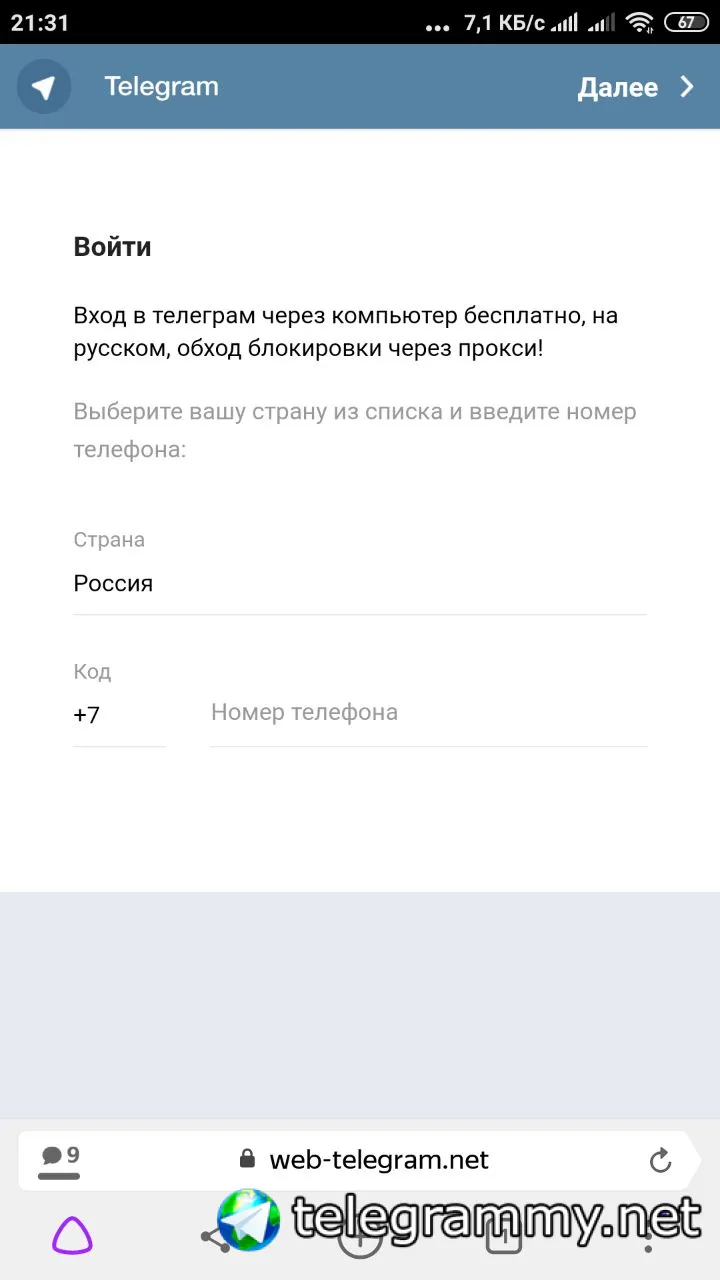Focus the Номер телефона input field
Screen dimensions: 720x1280
tap(429, 713)
